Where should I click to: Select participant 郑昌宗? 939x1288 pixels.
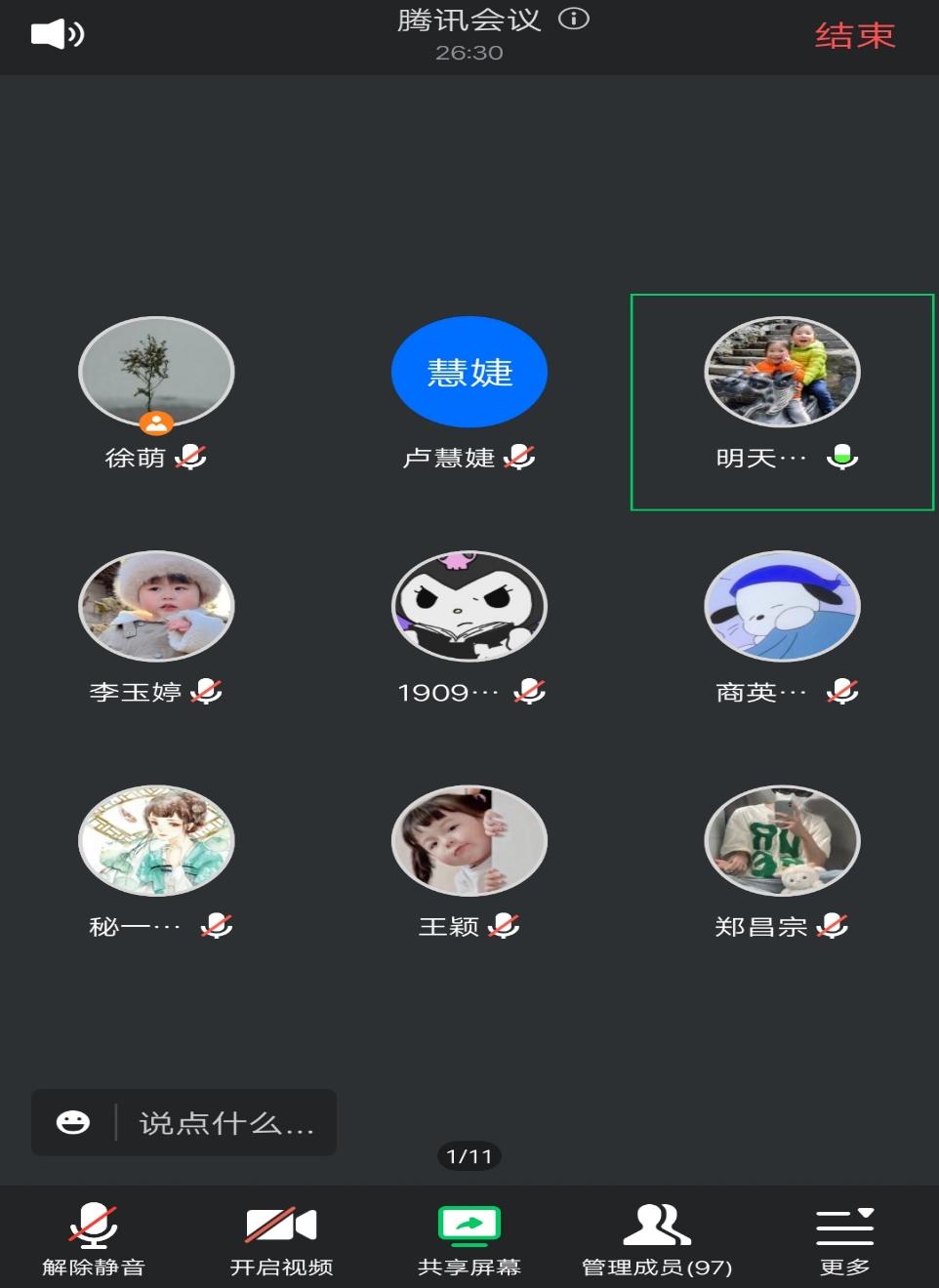782,841
